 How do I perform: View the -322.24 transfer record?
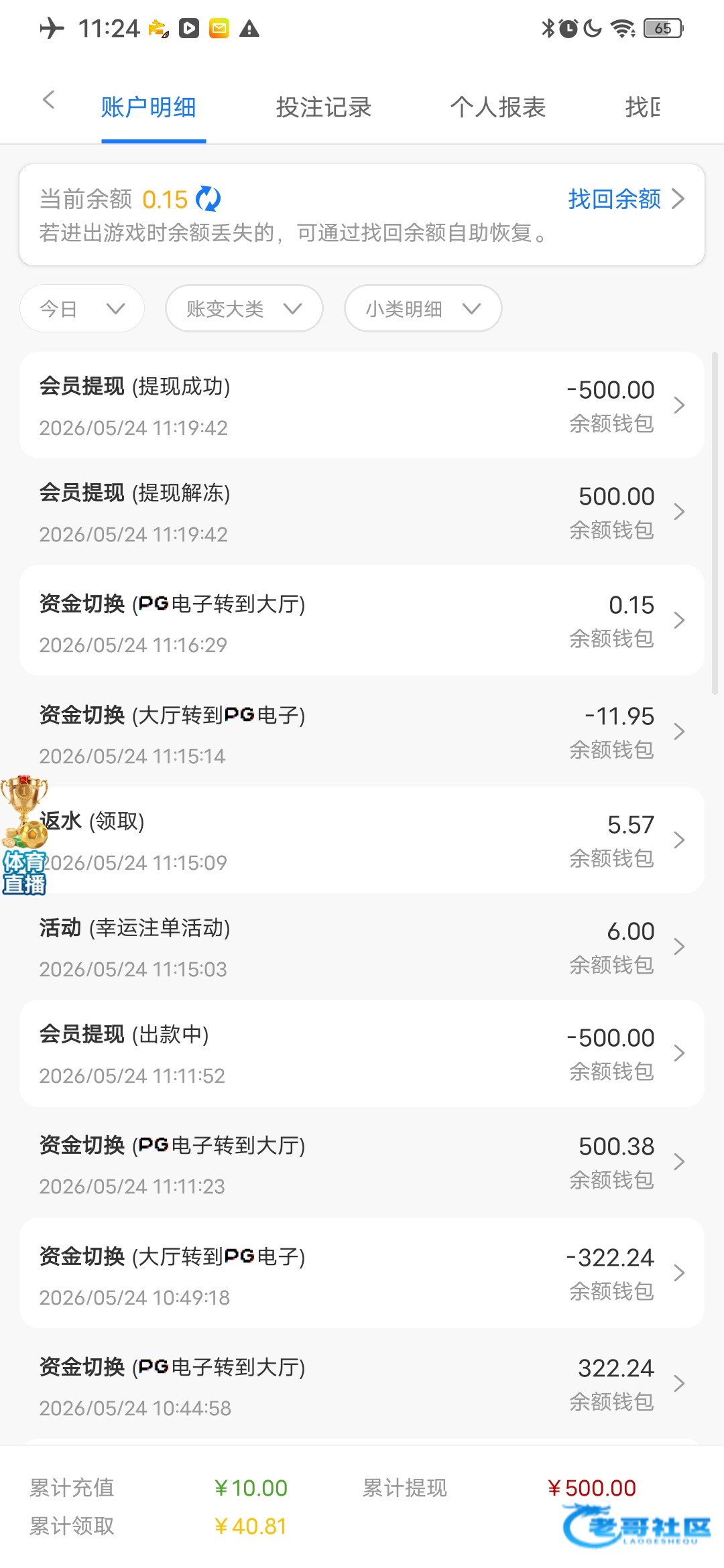coord(362,1273)
